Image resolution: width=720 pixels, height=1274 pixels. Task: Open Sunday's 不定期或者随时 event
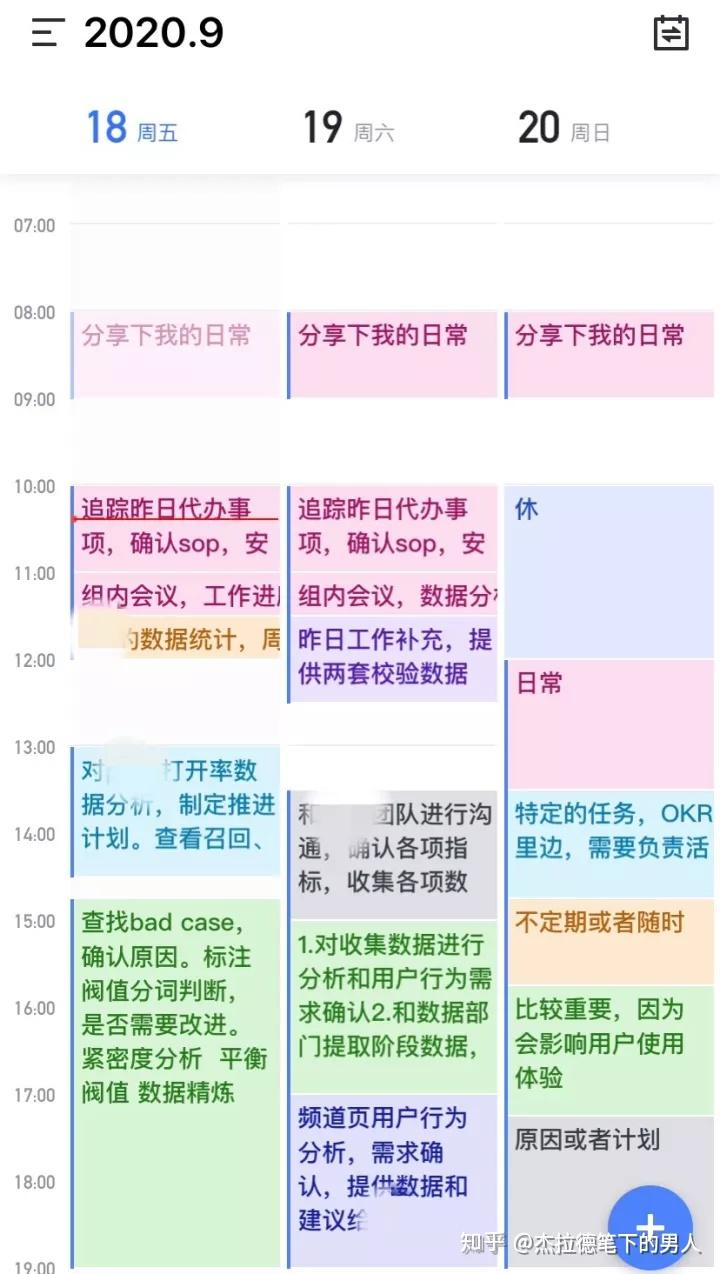(x=610, y=940)
